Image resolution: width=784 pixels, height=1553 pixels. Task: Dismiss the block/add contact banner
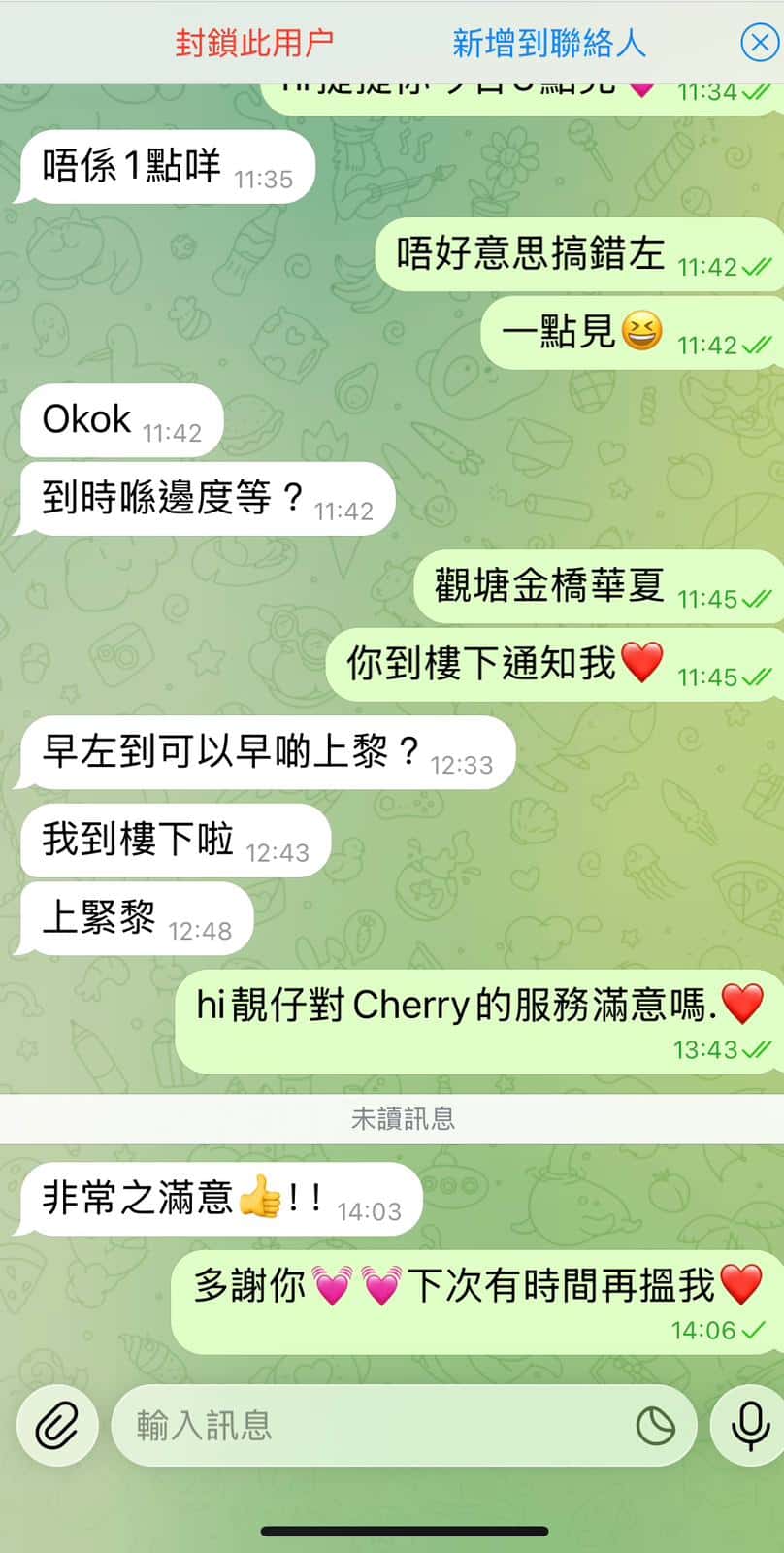[x=759, y=43]
